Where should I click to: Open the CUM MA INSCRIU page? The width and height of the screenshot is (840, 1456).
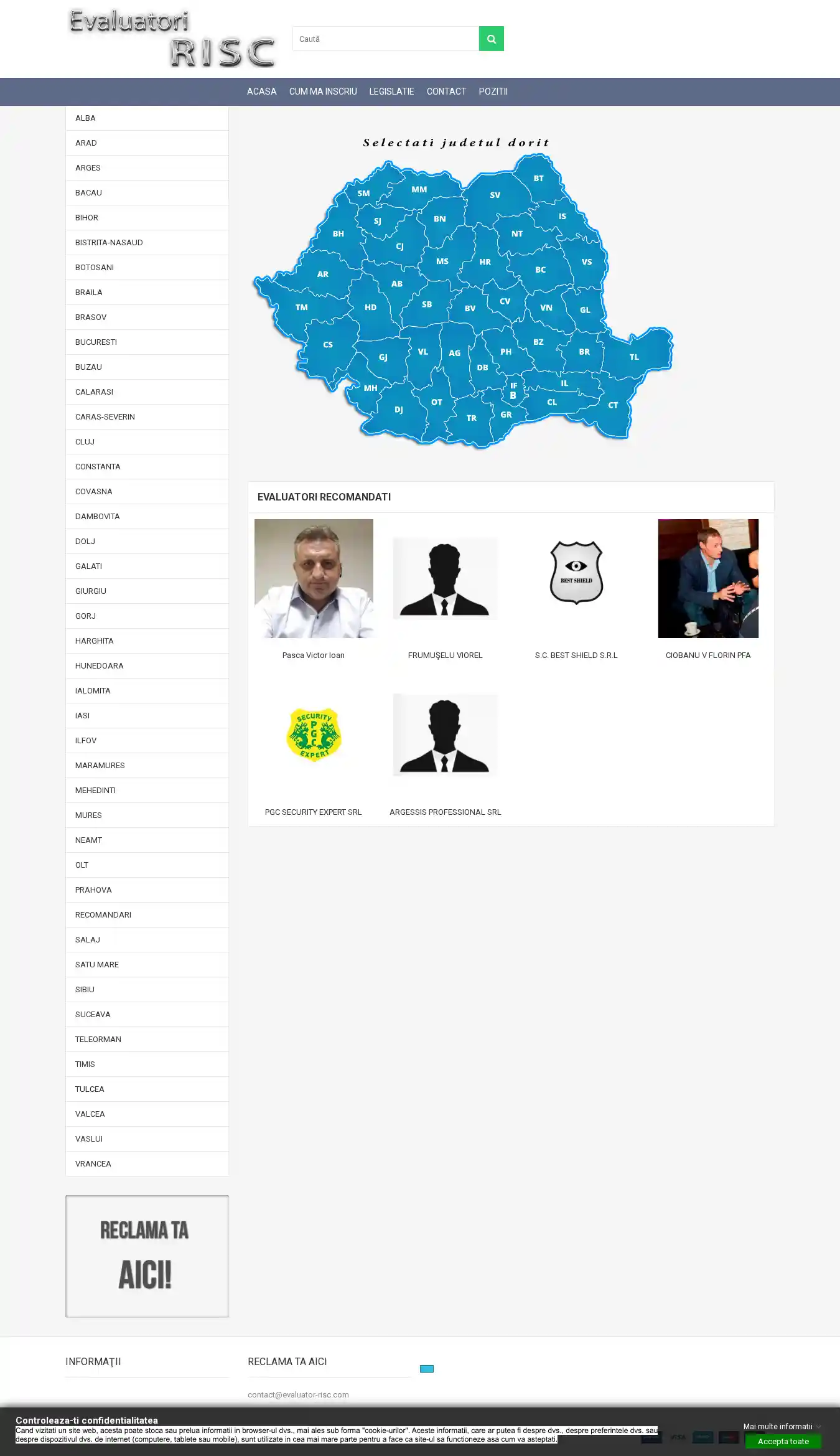323,92
